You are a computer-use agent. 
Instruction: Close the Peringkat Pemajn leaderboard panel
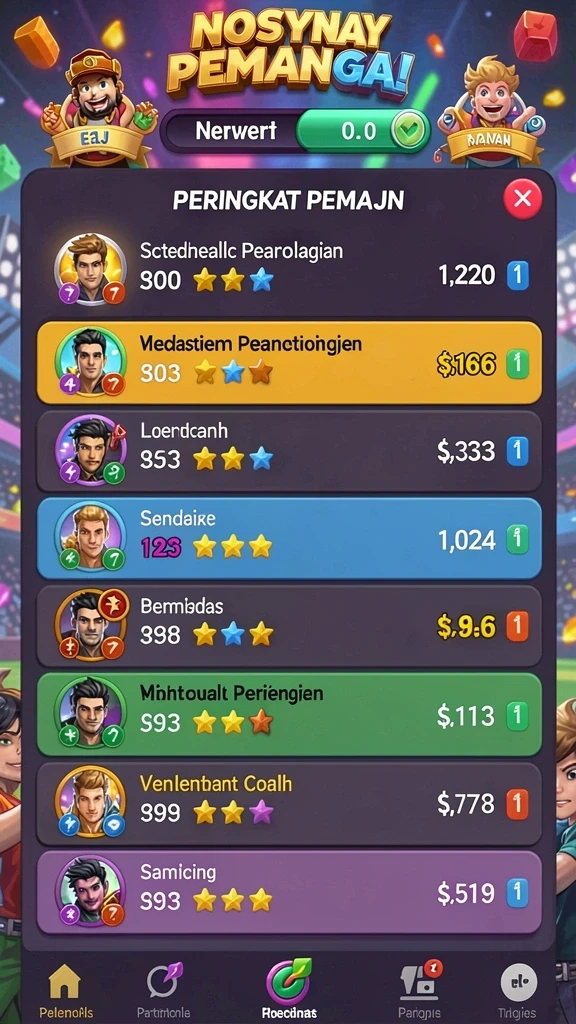[522, 199]
